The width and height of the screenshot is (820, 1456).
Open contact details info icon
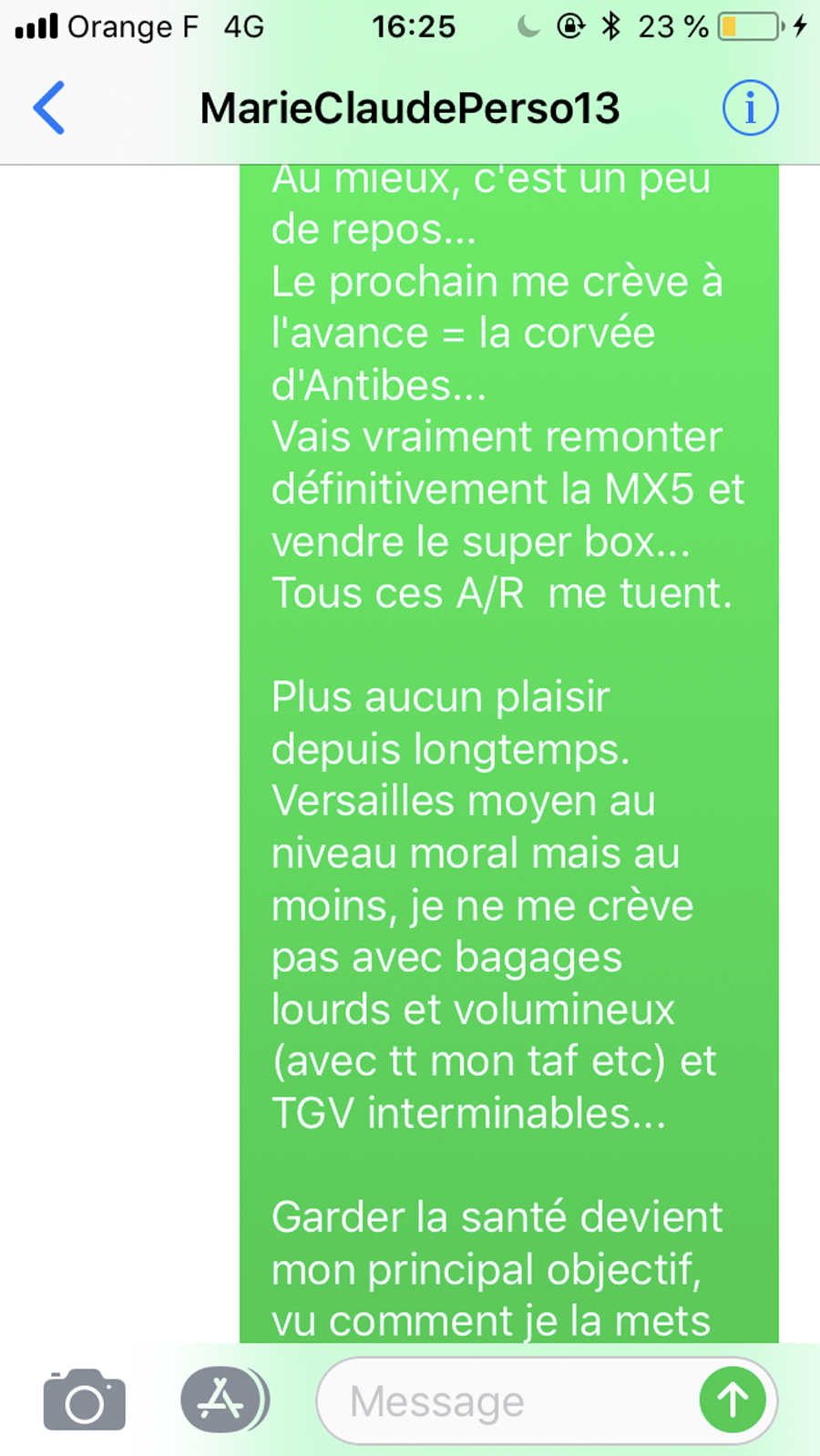750,108
